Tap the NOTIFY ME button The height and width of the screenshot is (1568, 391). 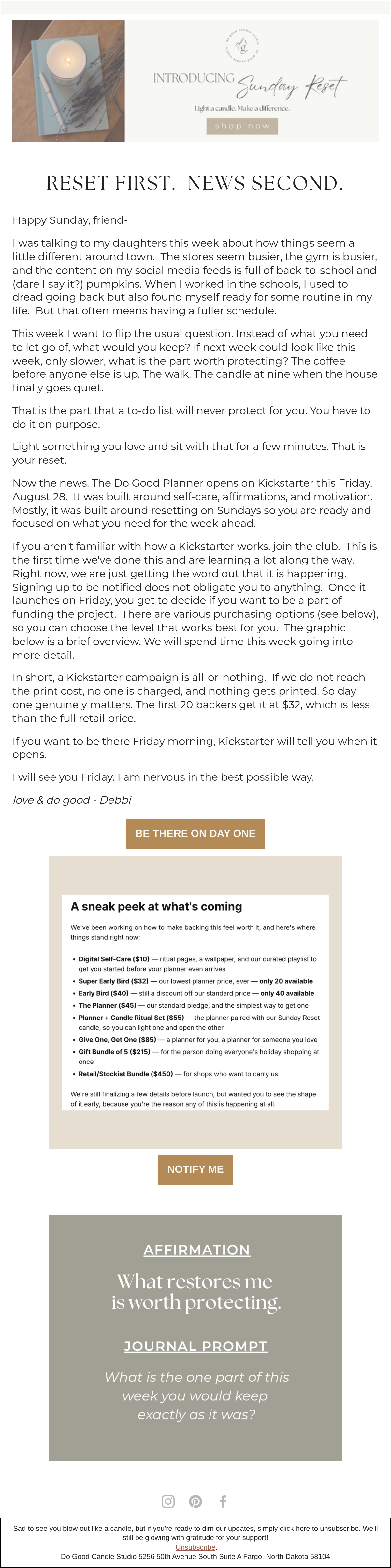(x=195, y=1169)
